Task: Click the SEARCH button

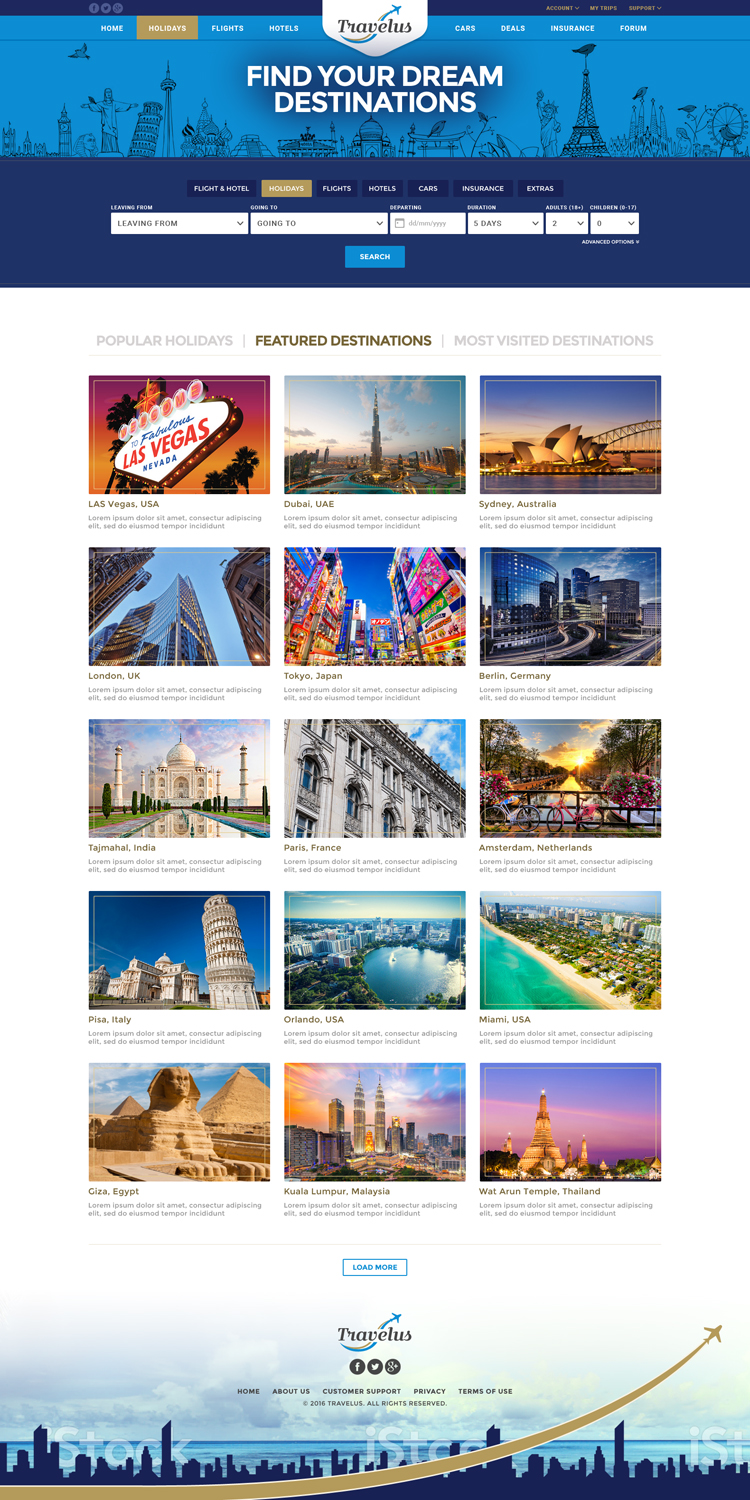Action: click(x=374, y=256)
